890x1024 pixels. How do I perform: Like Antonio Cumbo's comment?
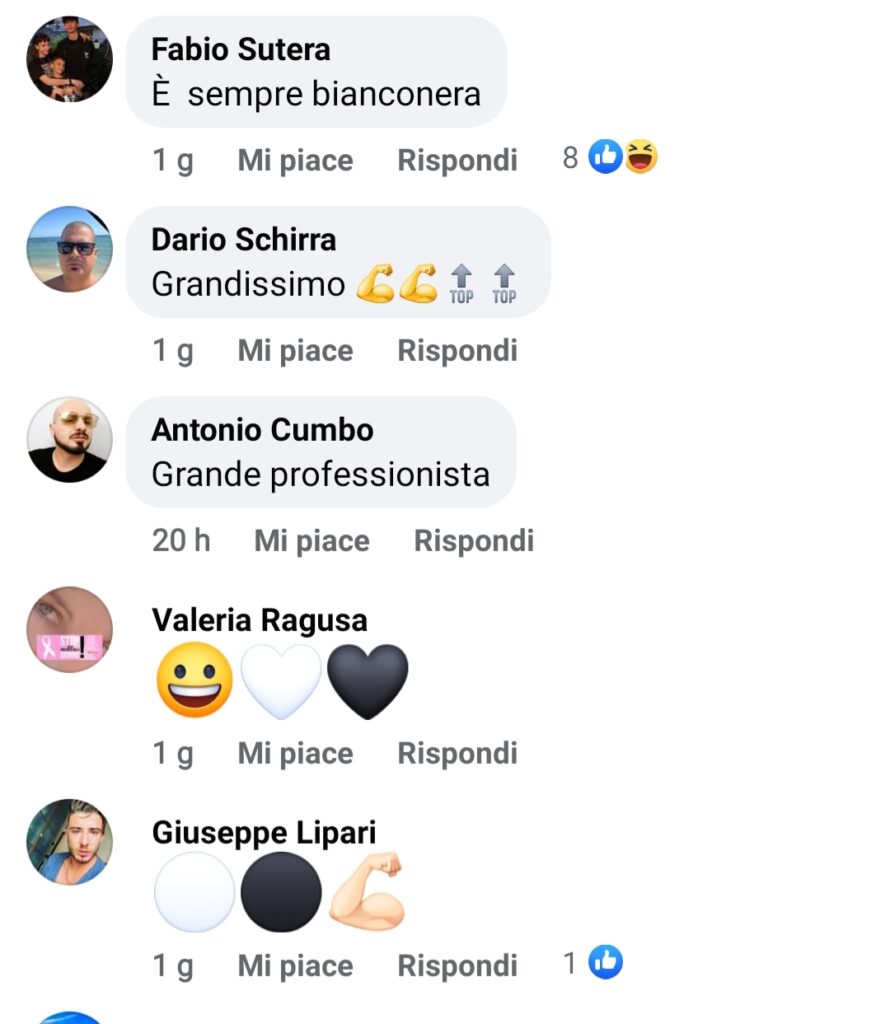[x=311, y=541]
